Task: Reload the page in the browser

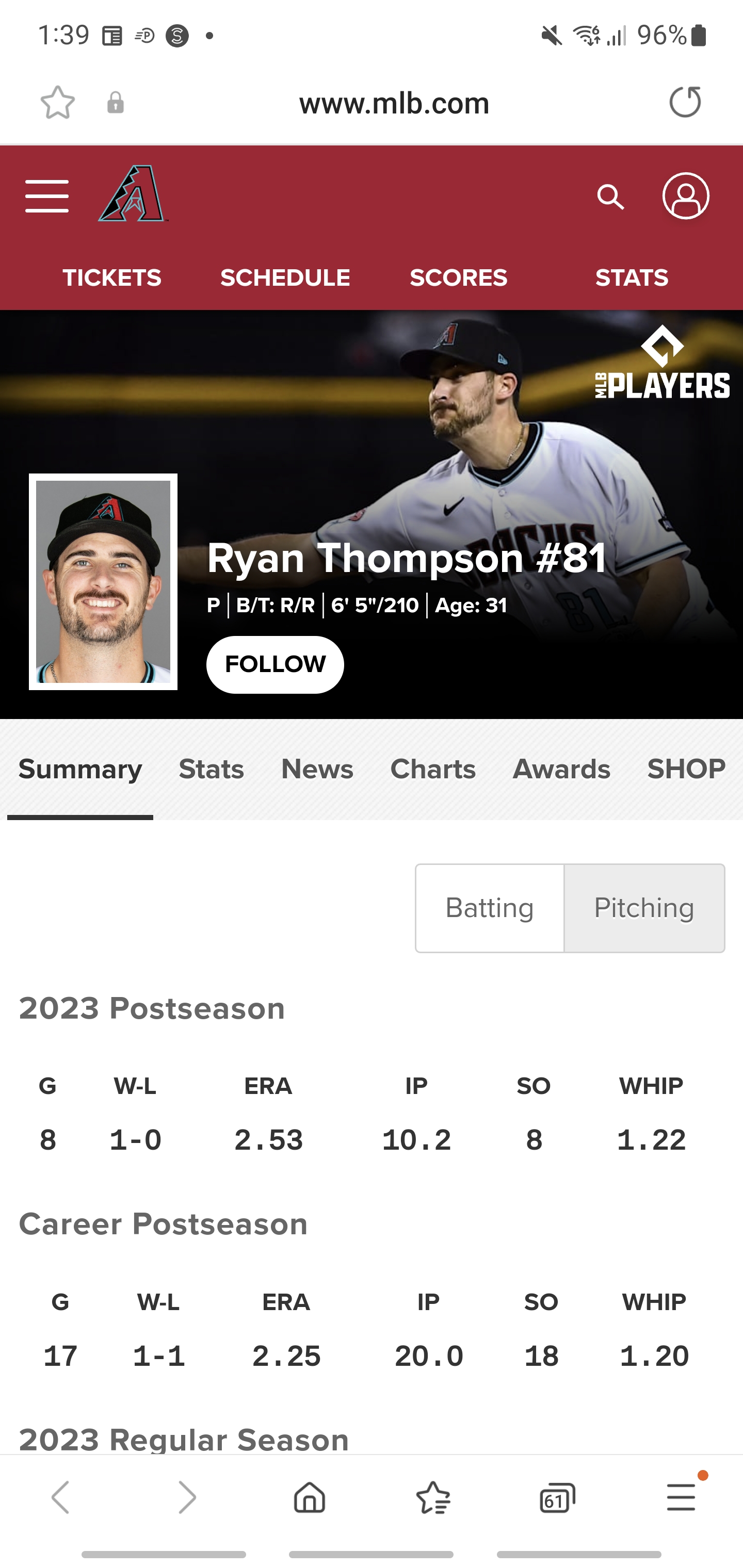Action: click(685, 102)
